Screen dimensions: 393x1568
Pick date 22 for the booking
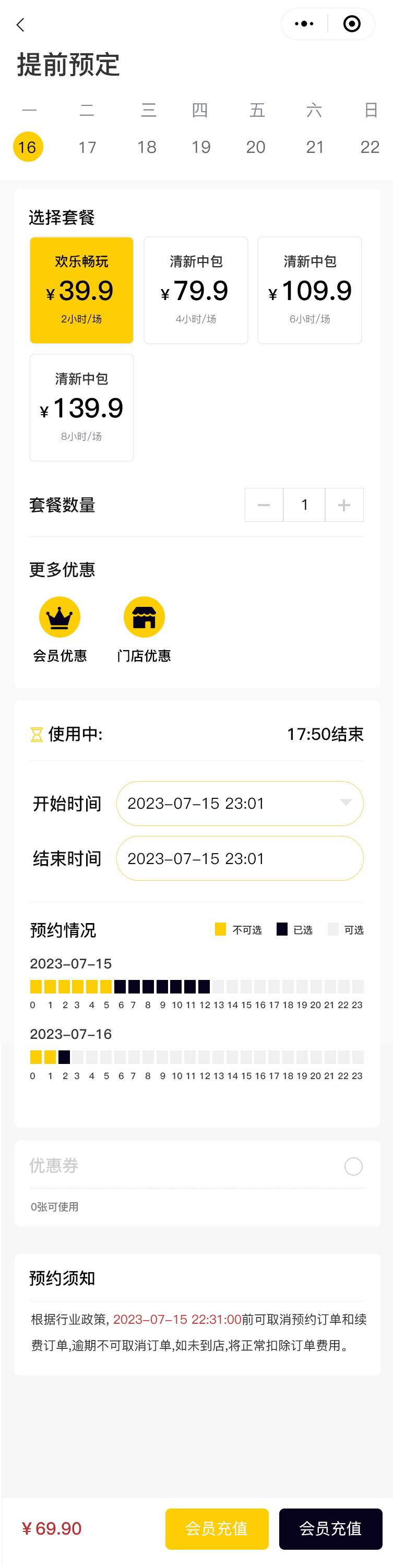370,147
